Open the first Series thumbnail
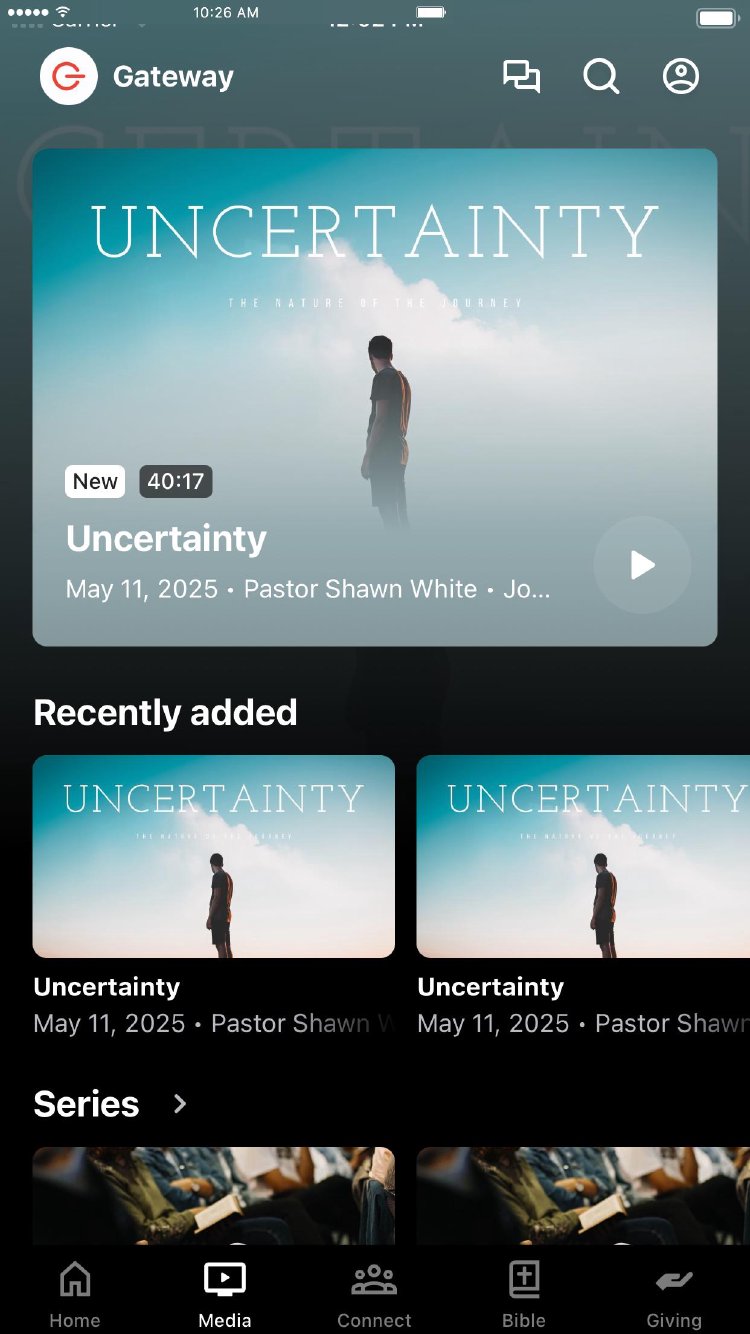This screenshot has width=750, height=1334. (x=213, y=1195)
